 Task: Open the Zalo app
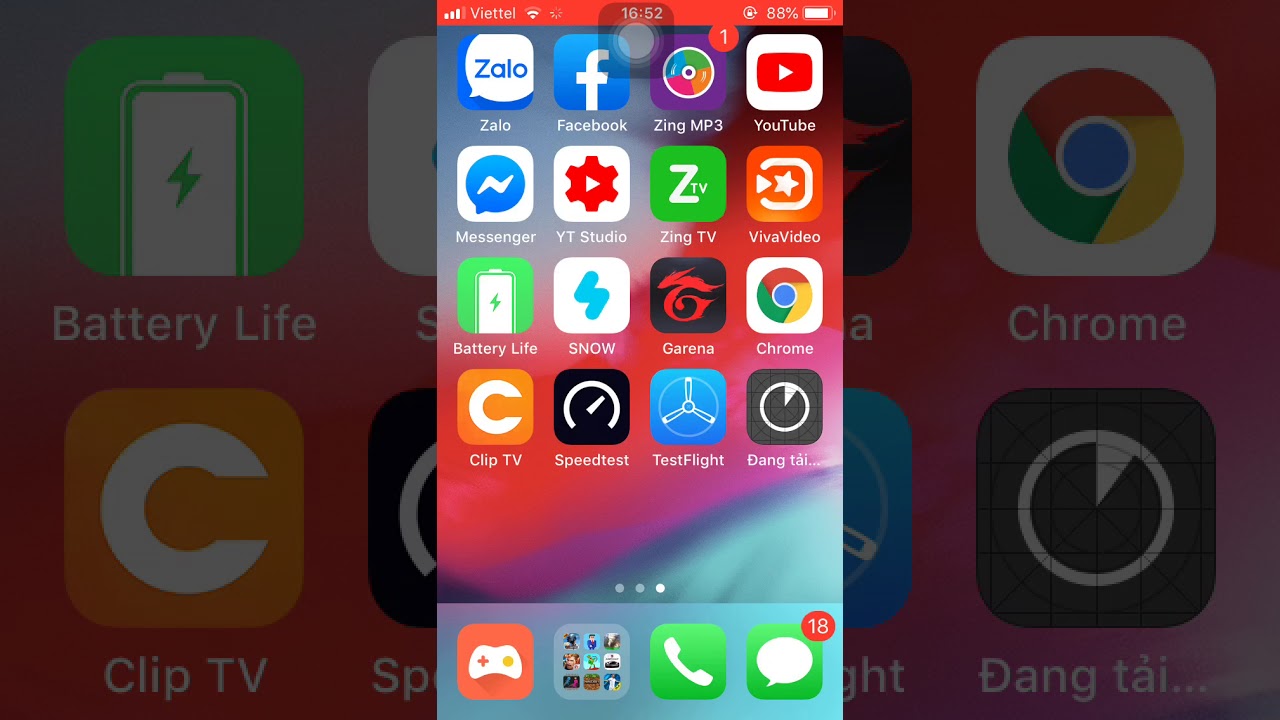495,72
